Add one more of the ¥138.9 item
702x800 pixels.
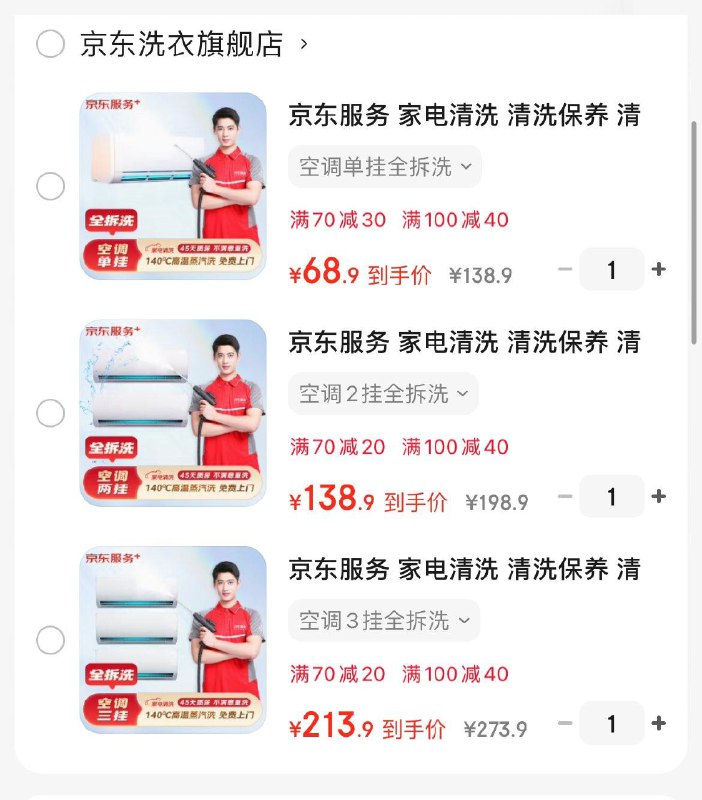tap(658, 496)
